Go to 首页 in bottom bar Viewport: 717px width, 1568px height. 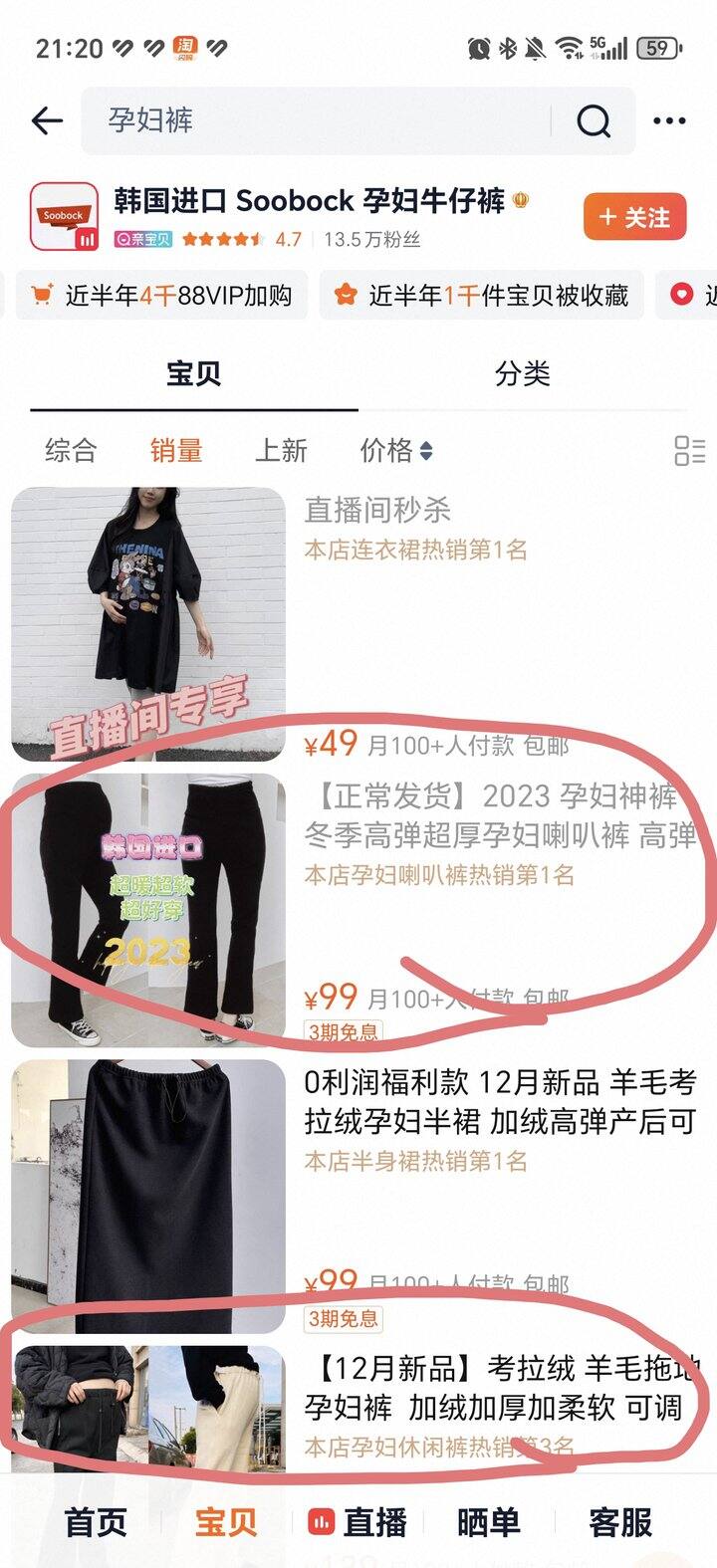(x=96, y=1522)
